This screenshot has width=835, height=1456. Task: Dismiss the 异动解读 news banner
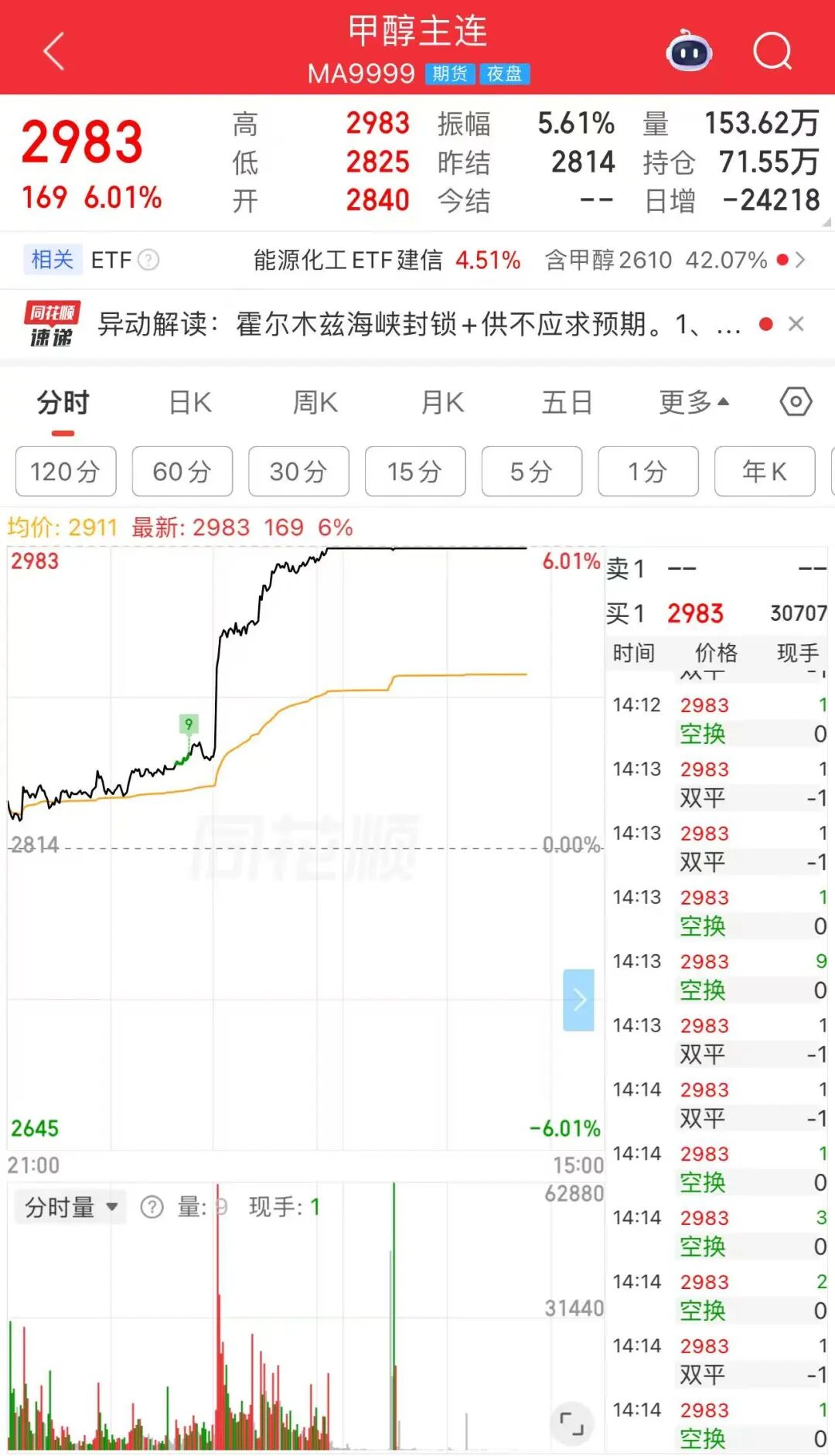[x=796, y=324]
